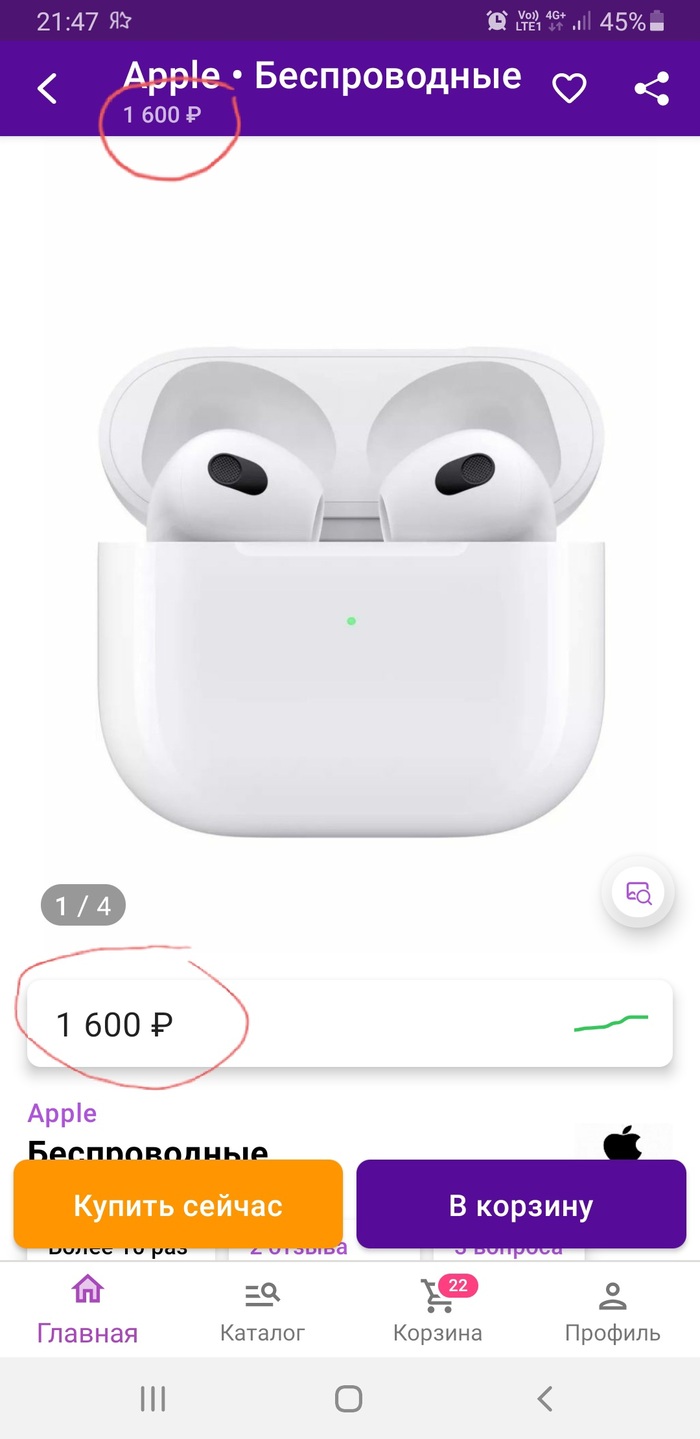700x1439 pixels.
Task: Tap the Apple brand link
Action: [62, 1113]
